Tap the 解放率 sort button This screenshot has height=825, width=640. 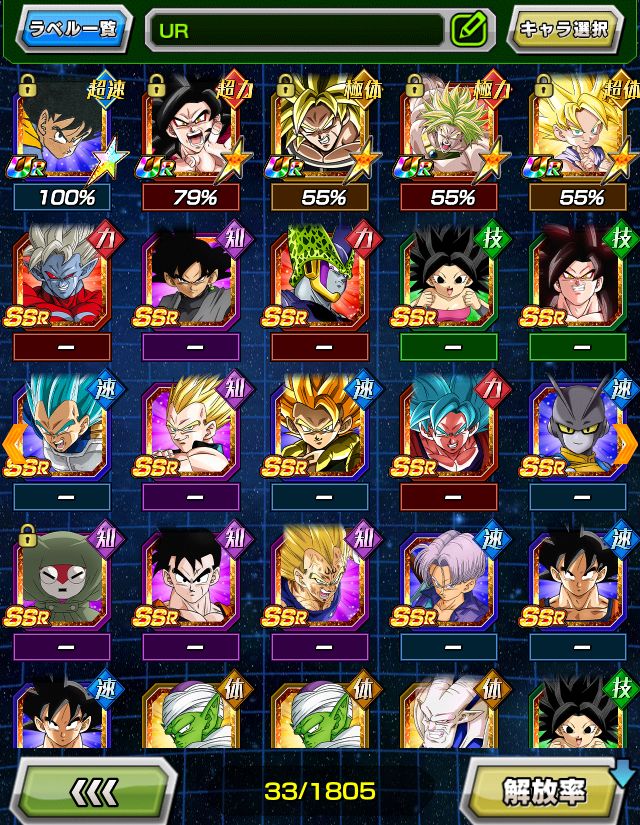545,791
